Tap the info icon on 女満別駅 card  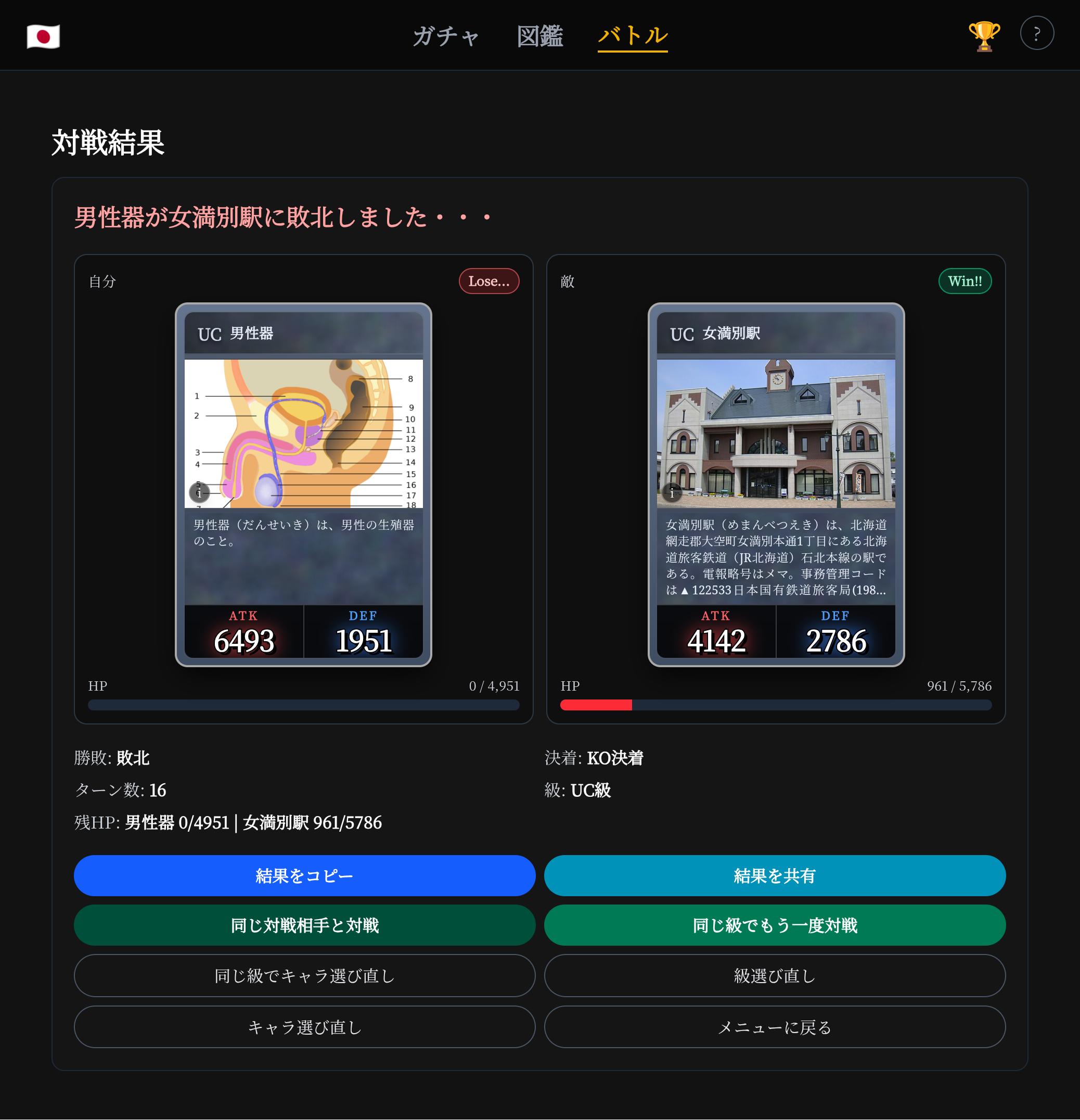pos(672,492)
